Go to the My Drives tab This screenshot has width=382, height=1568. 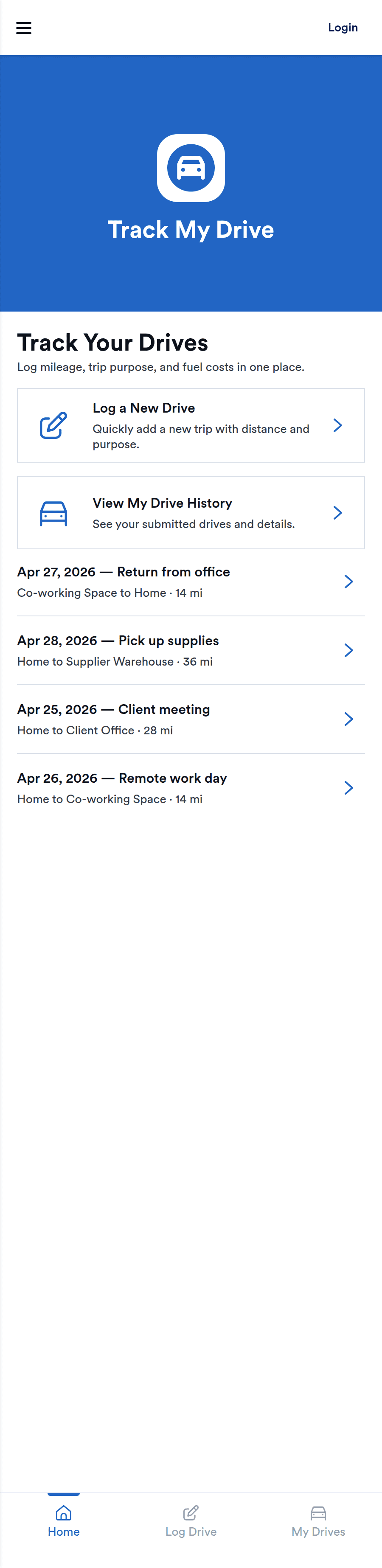(318, 1521)
